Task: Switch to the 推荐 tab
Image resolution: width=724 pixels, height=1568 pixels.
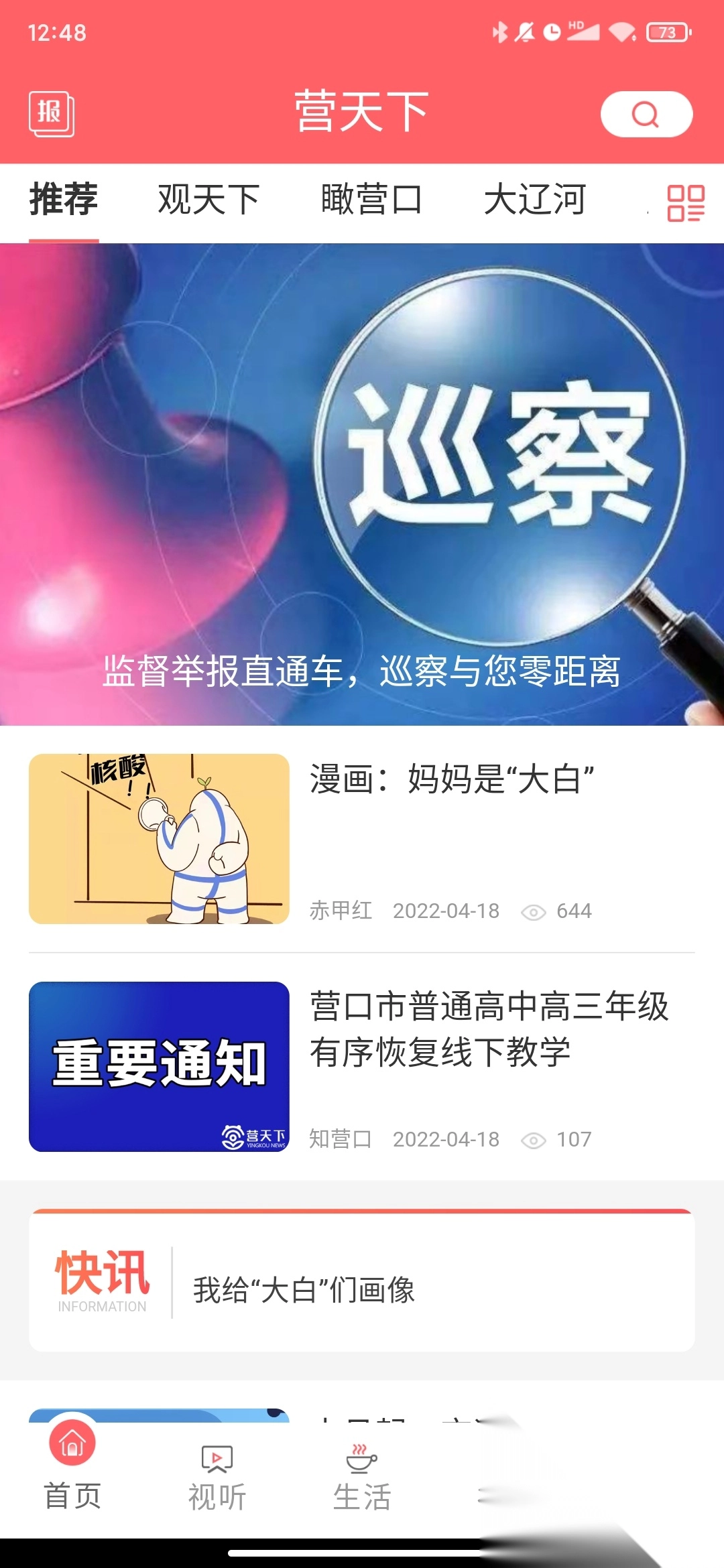Action: (x=64, y=200)
